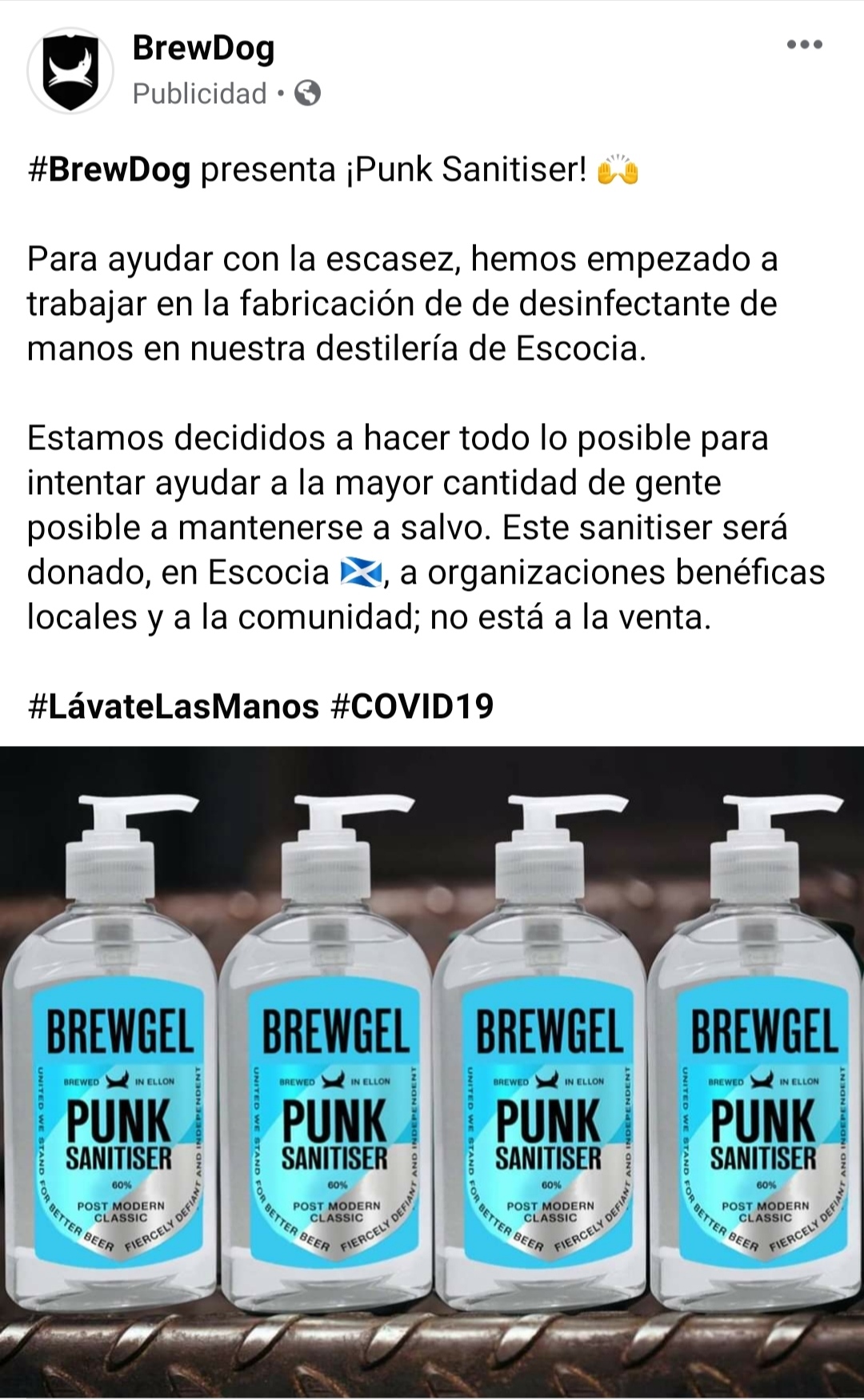Open the post's three-dot options menu
This screenshot has height=1400, width=864.
click(804, 45)
